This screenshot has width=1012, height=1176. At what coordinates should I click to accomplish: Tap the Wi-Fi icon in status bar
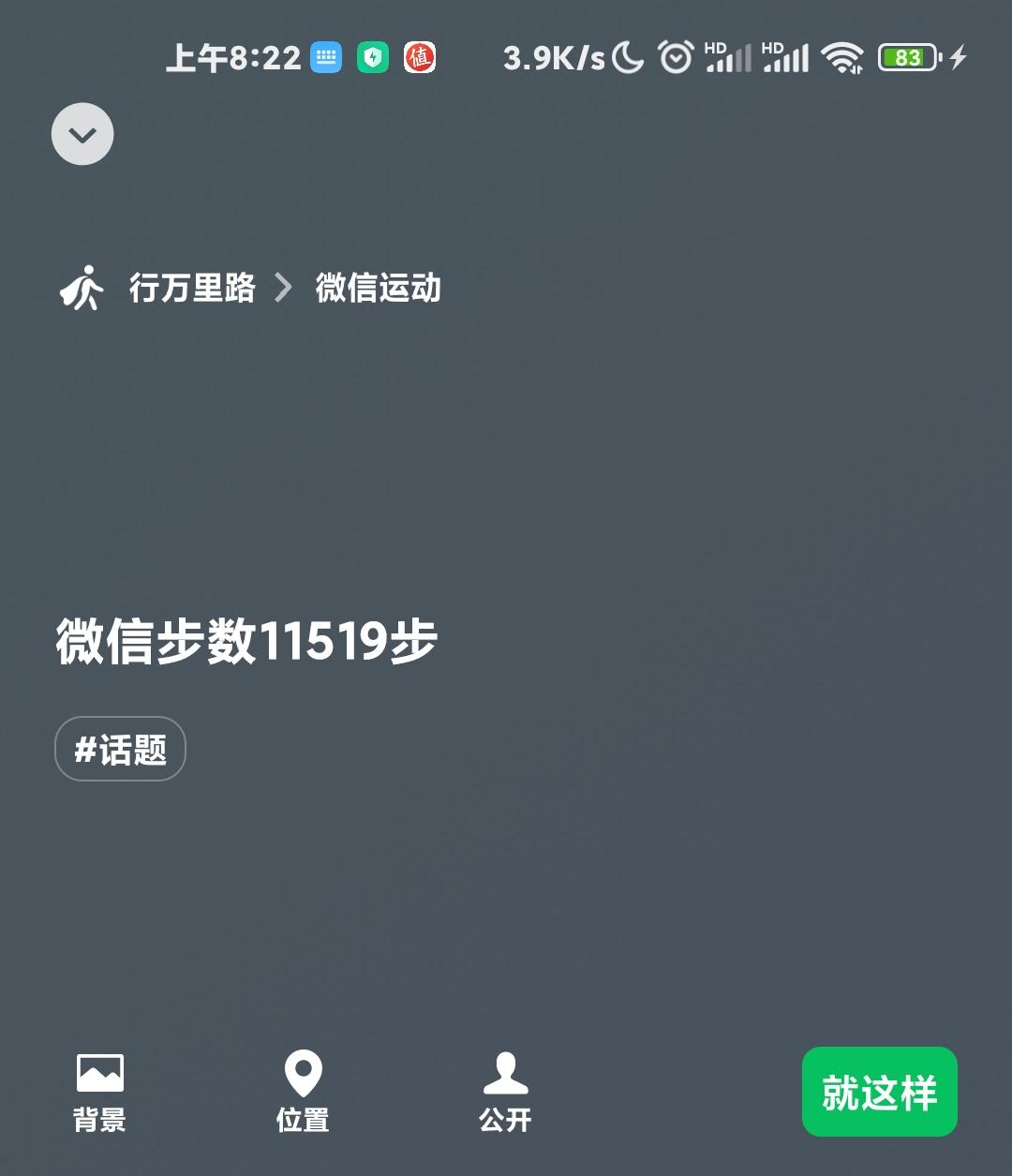click(842, 58)
